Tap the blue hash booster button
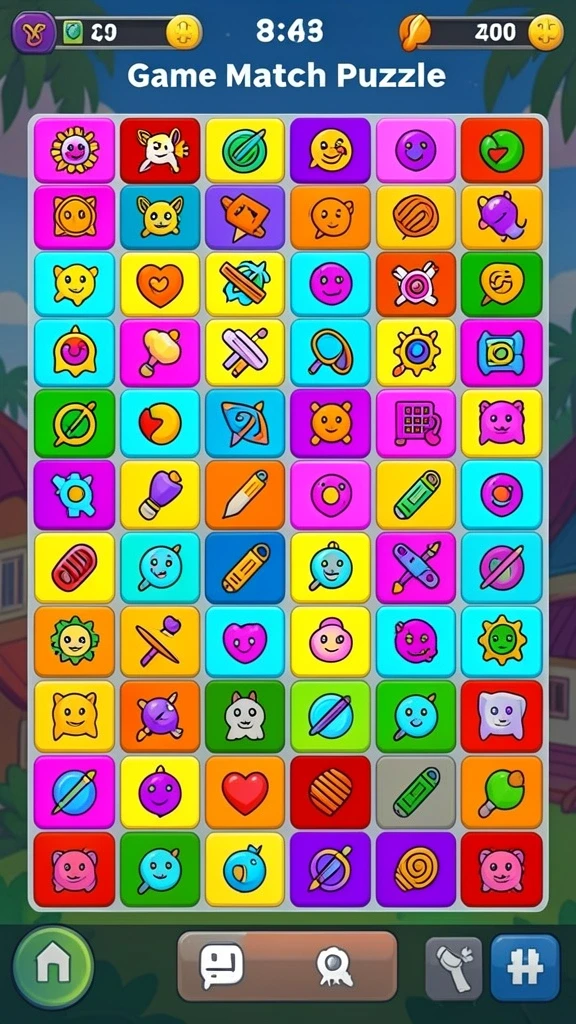The width and height of the screenshot is (576, 1024). tap(525, 968)
